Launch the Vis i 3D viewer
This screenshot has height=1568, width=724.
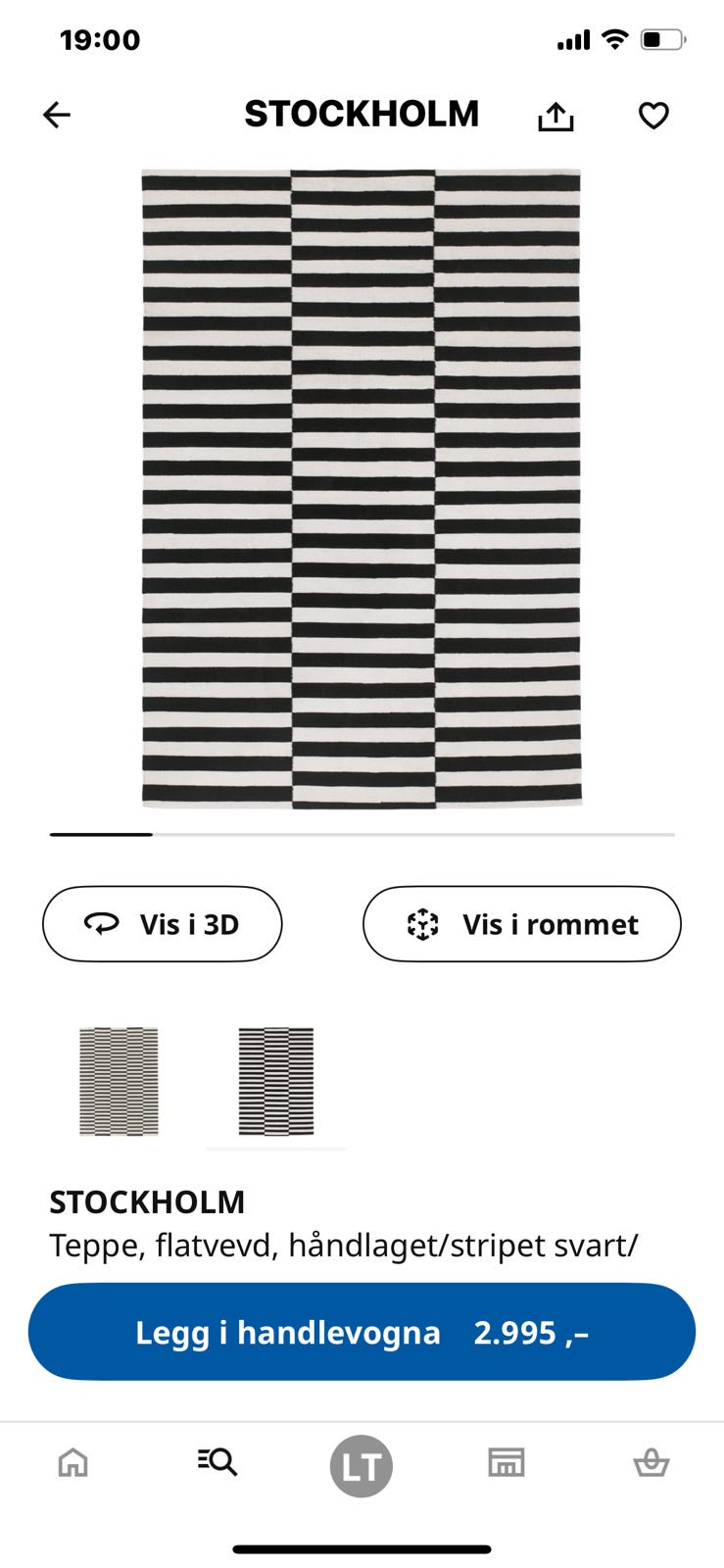[162, 924]
